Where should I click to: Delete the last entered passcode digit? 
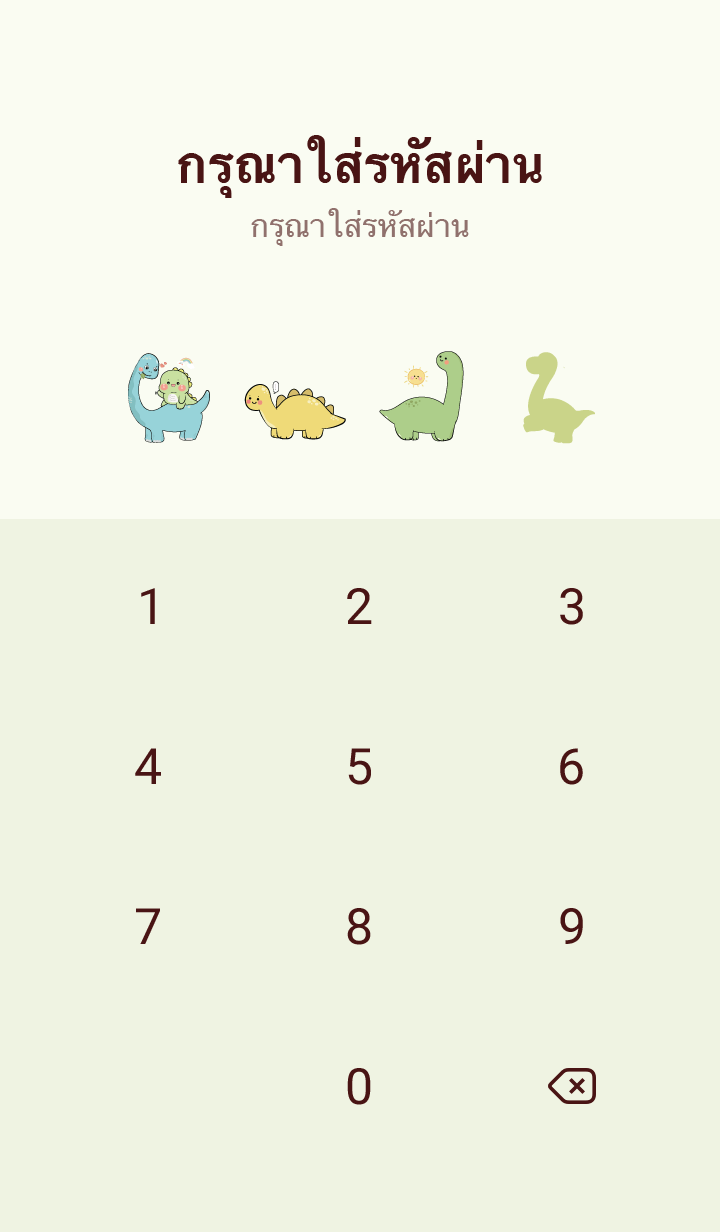(572, 1086)
